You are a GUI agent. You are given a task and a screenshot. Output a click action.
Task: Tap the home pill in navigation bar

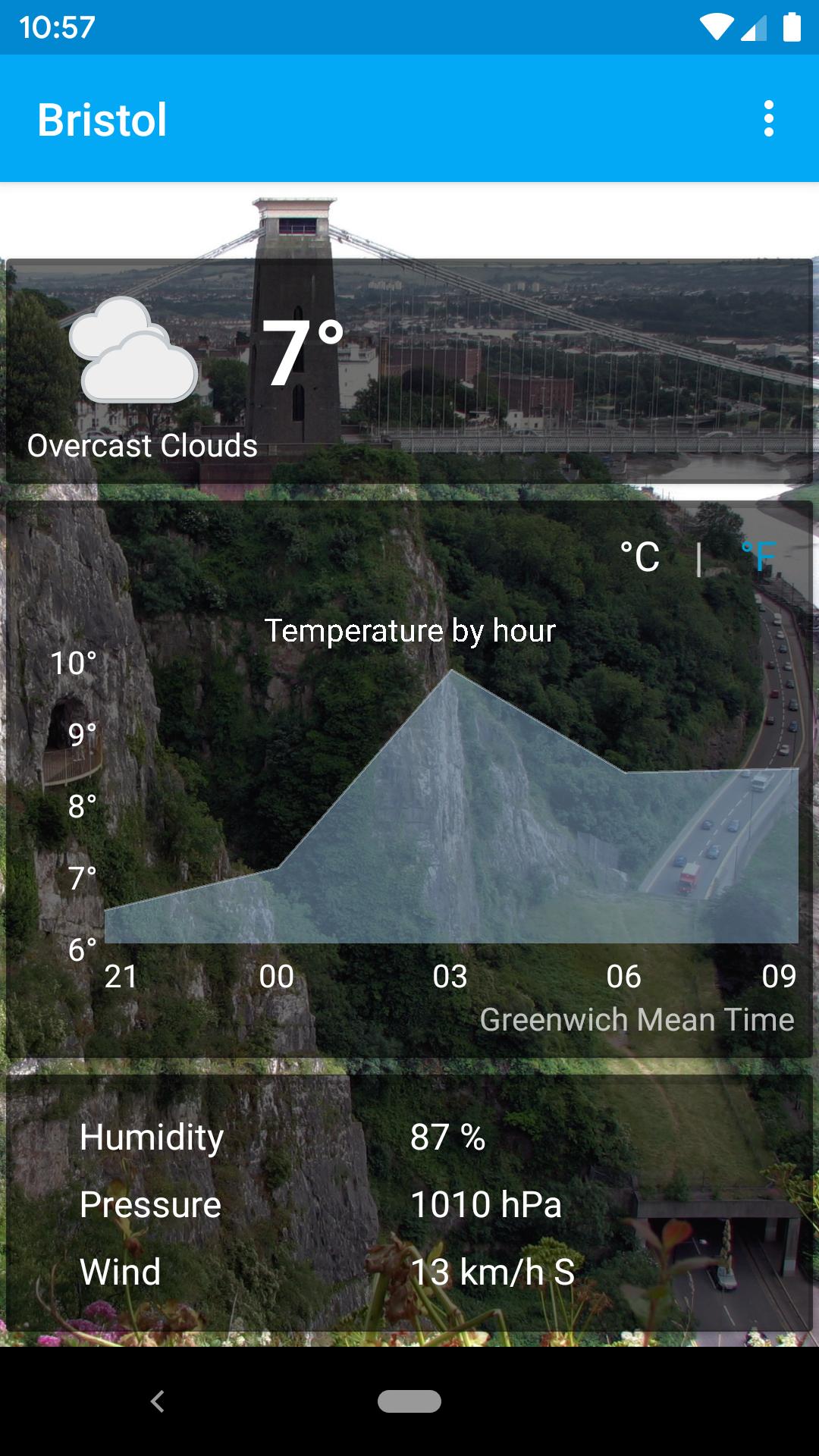tap(409, 1401)
